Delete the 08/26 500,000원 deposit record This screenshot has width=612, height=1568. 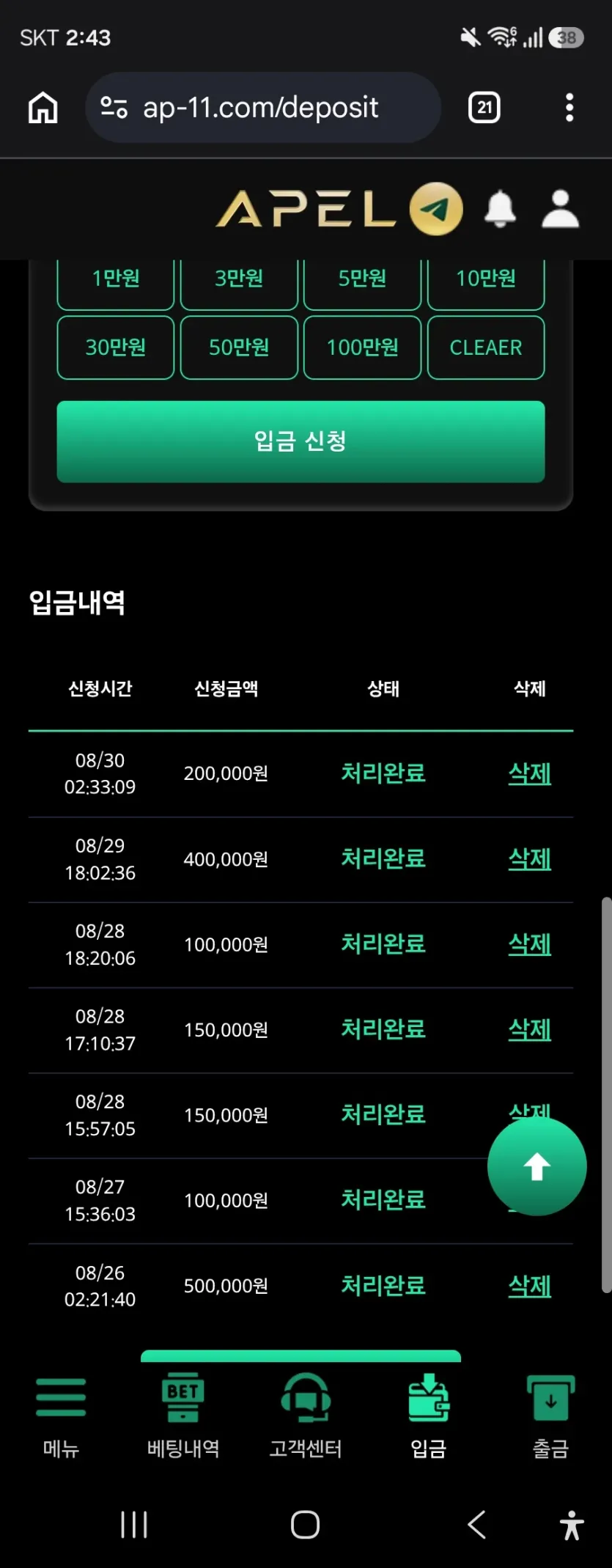pyautogui.click(x=530, y=1286)
